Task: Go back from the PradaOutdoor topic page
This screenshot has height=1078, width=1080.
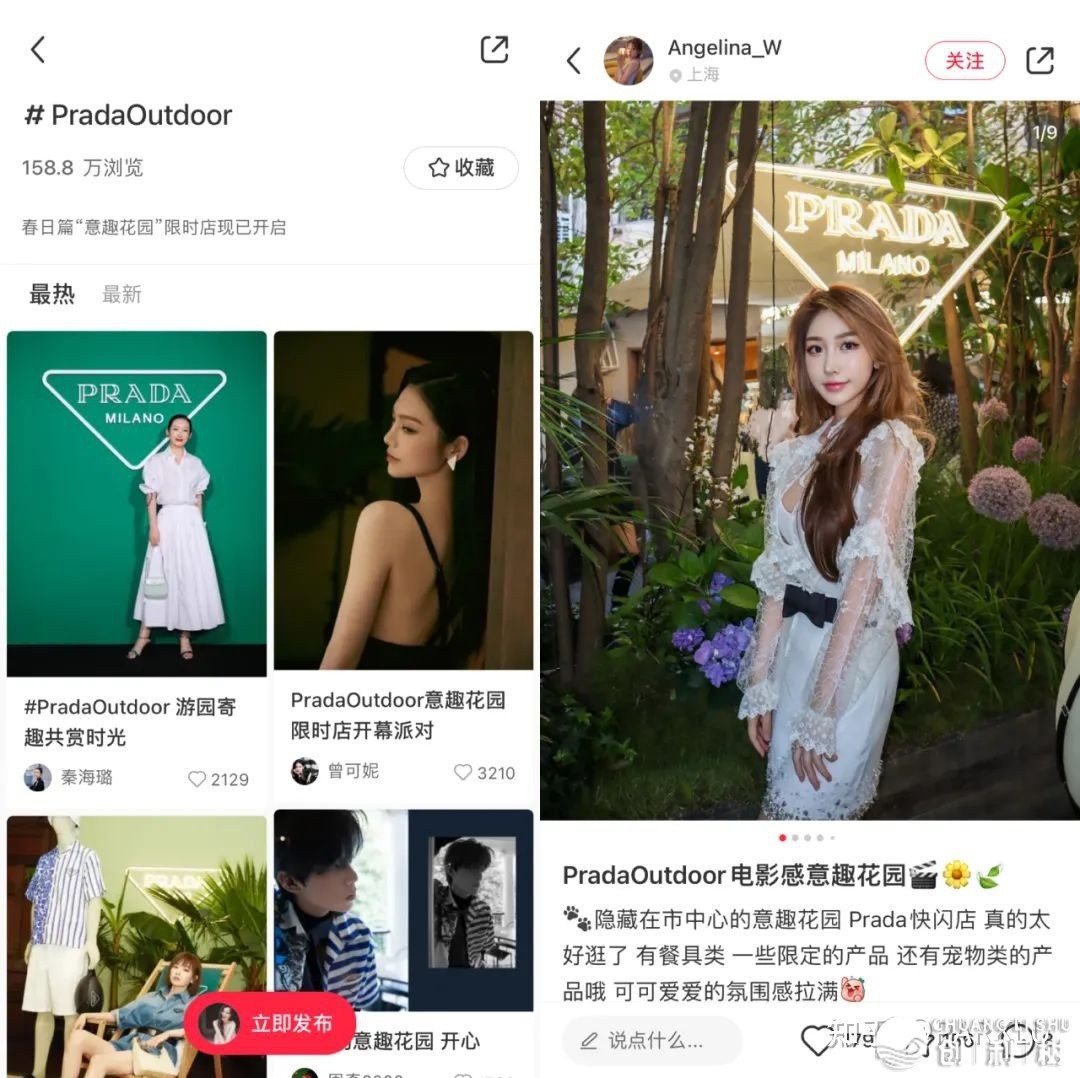Action: click(x=38, y=50)
